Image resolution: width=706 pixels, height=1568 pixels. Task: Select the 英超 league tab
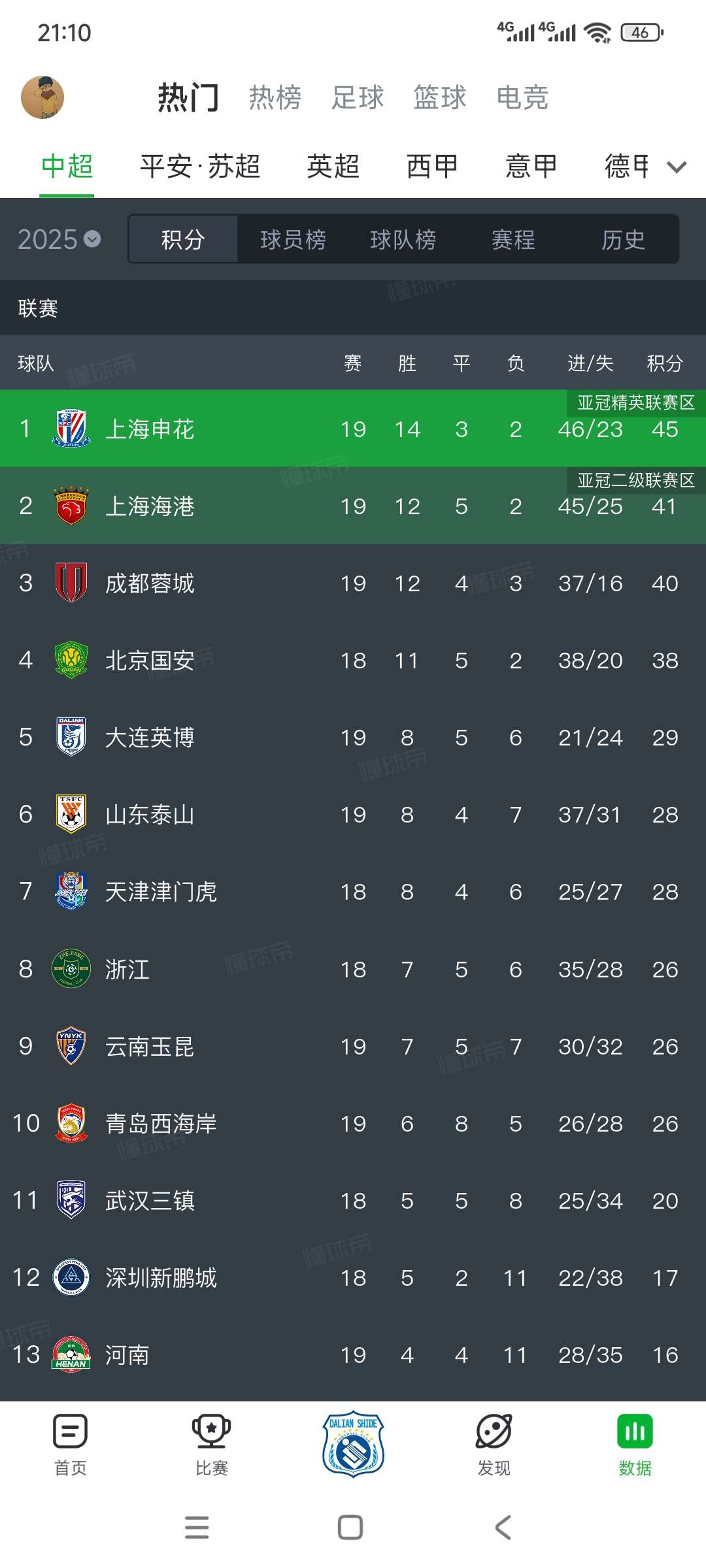click(x=333, y=166)
